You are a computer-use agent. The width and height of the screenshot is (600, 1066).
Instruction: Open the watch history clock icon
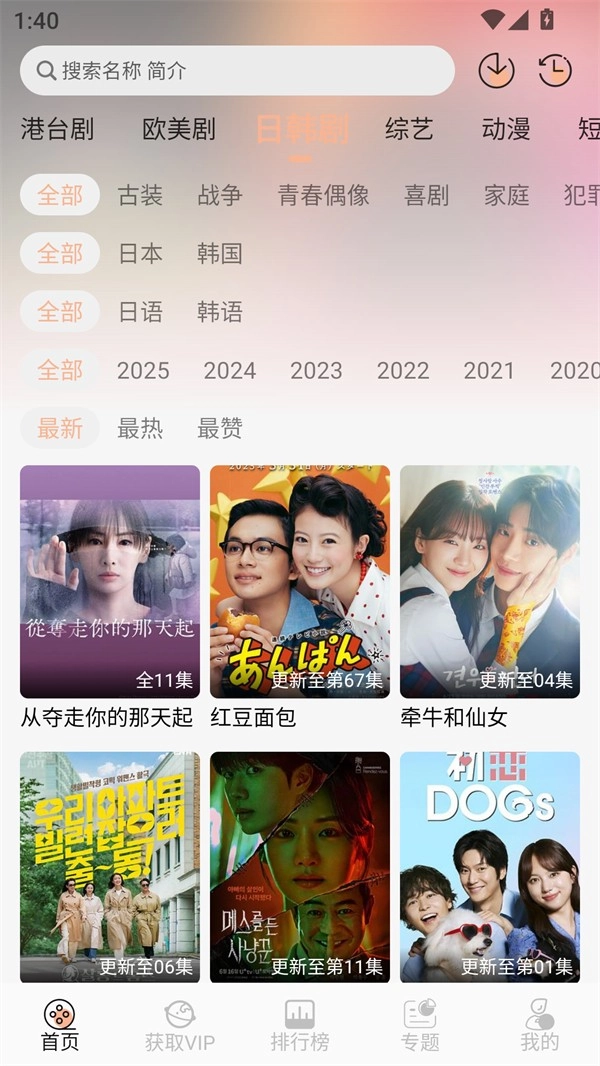click(555, 71)
